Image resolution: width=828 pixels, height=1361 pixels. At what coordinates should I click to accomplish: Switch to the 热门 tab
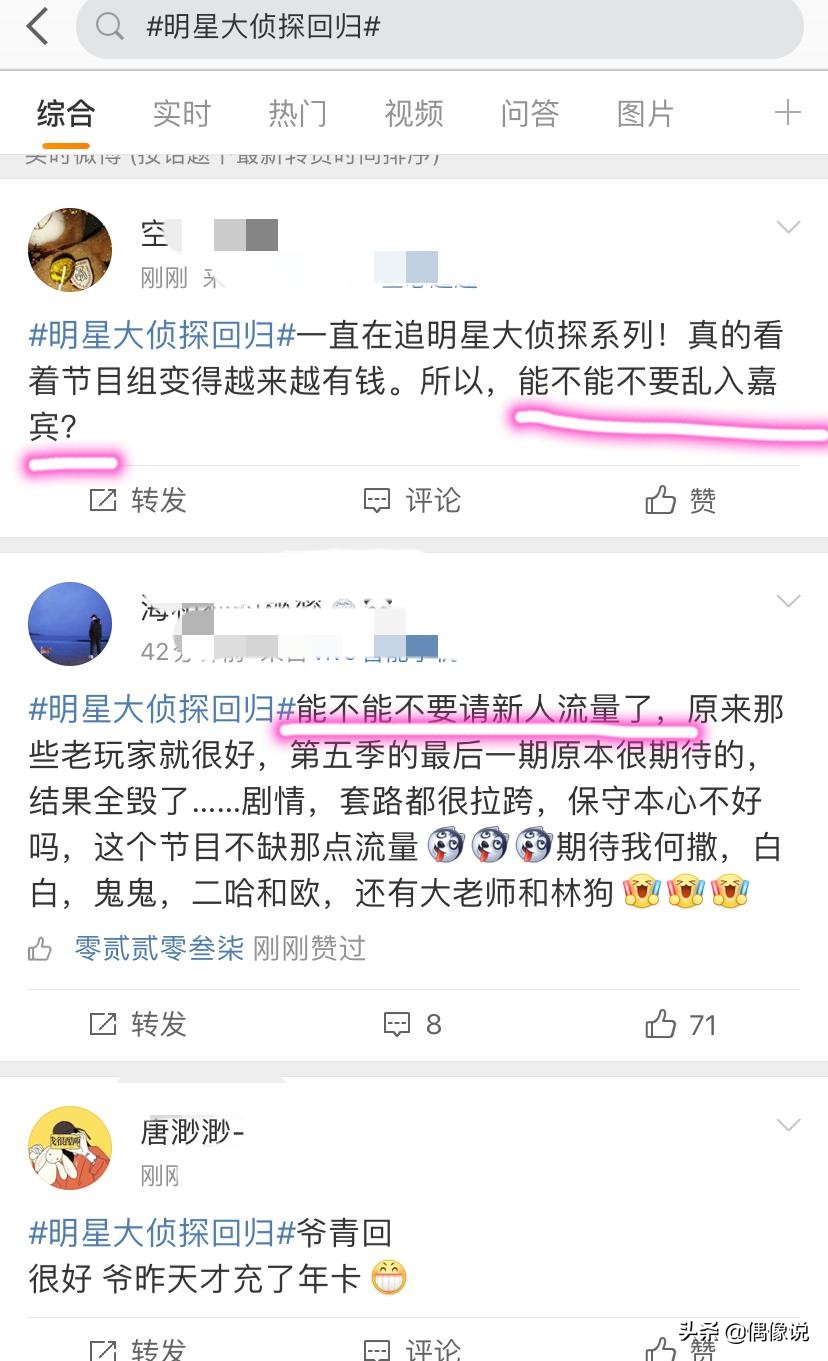297,114
